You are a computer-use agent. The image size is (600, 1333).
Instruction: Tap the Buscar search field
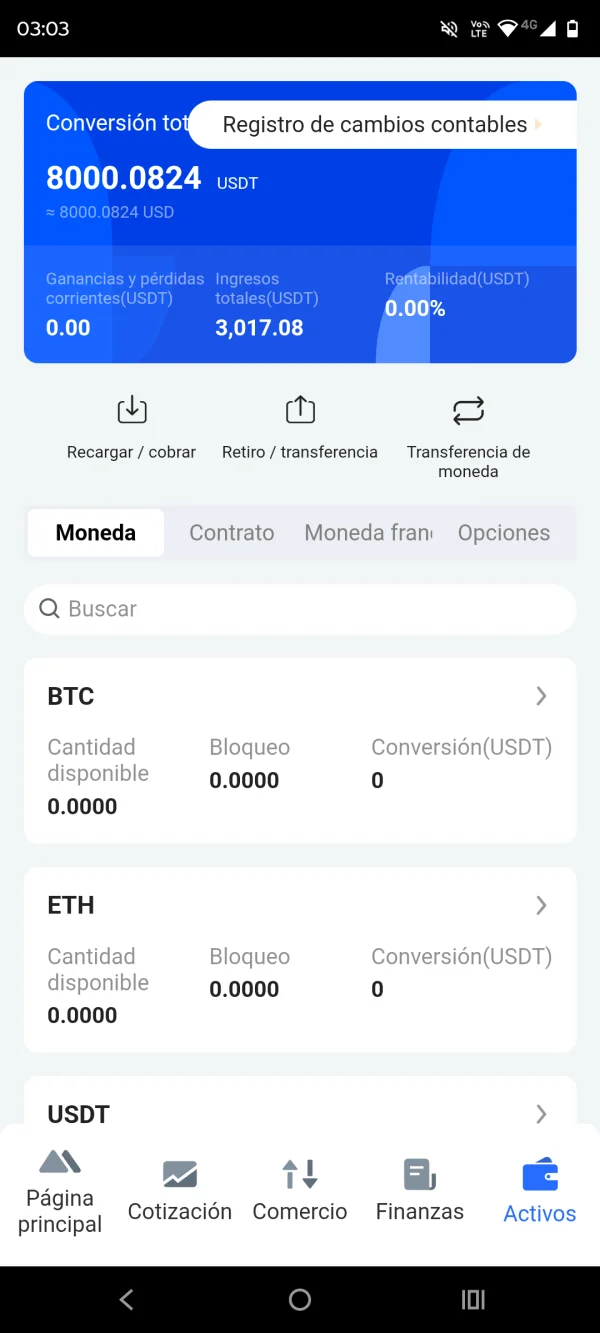click(300, 609)
